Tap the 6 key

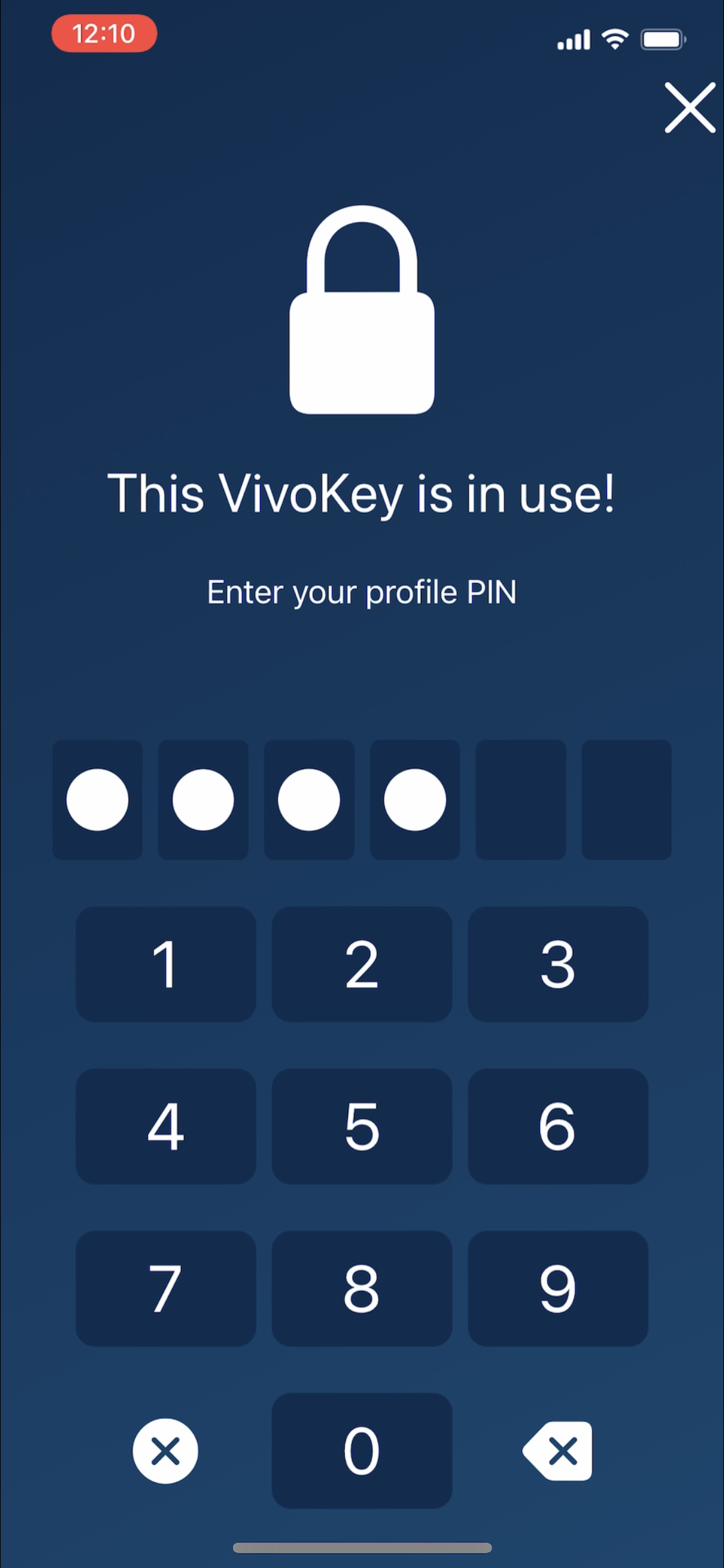tap(558, 1126)
